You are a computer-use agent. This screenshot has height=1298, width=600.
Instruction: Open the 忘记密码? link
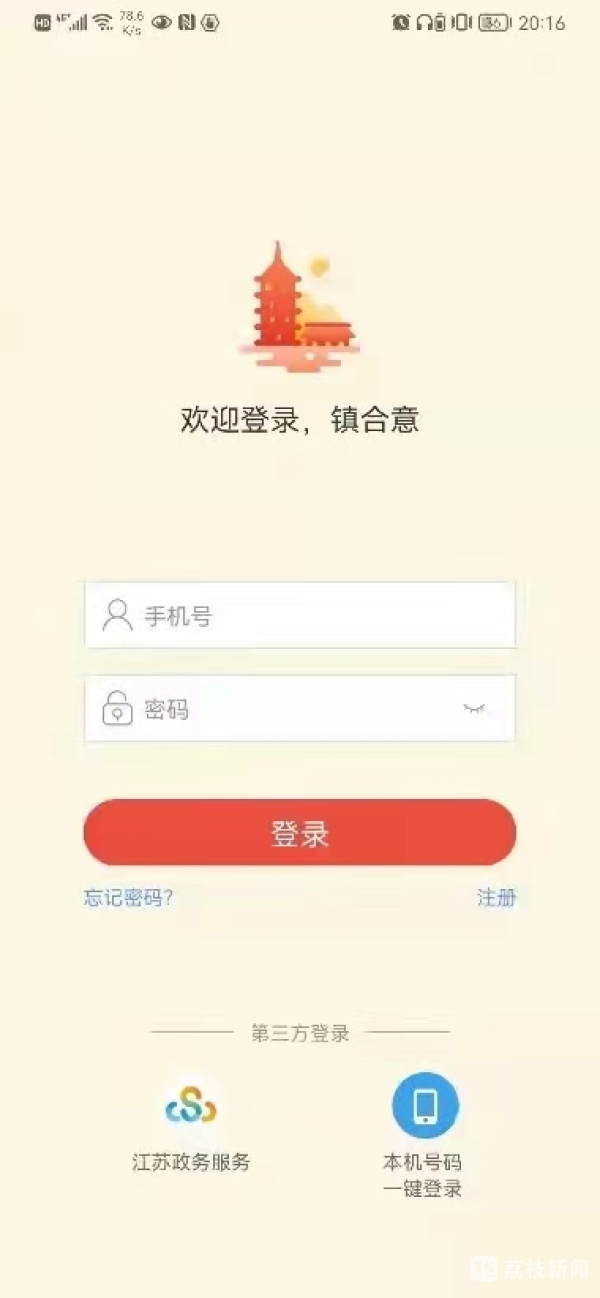129,898
